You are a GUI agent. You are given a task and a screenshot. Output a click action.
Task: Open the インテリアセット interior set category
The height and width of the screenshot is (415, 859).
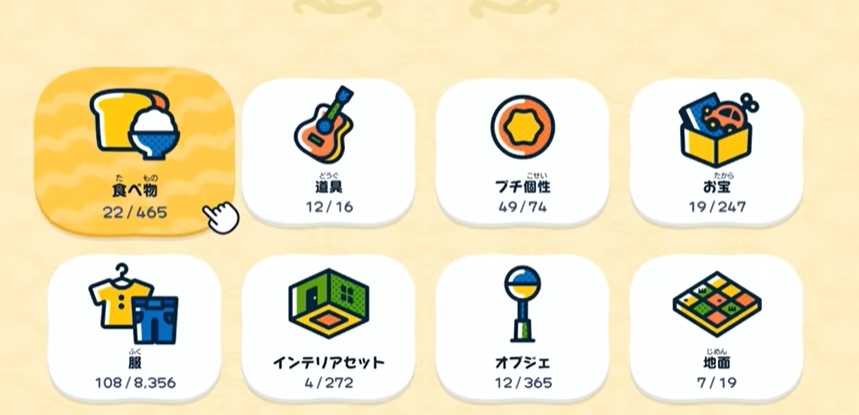(329, 325)
